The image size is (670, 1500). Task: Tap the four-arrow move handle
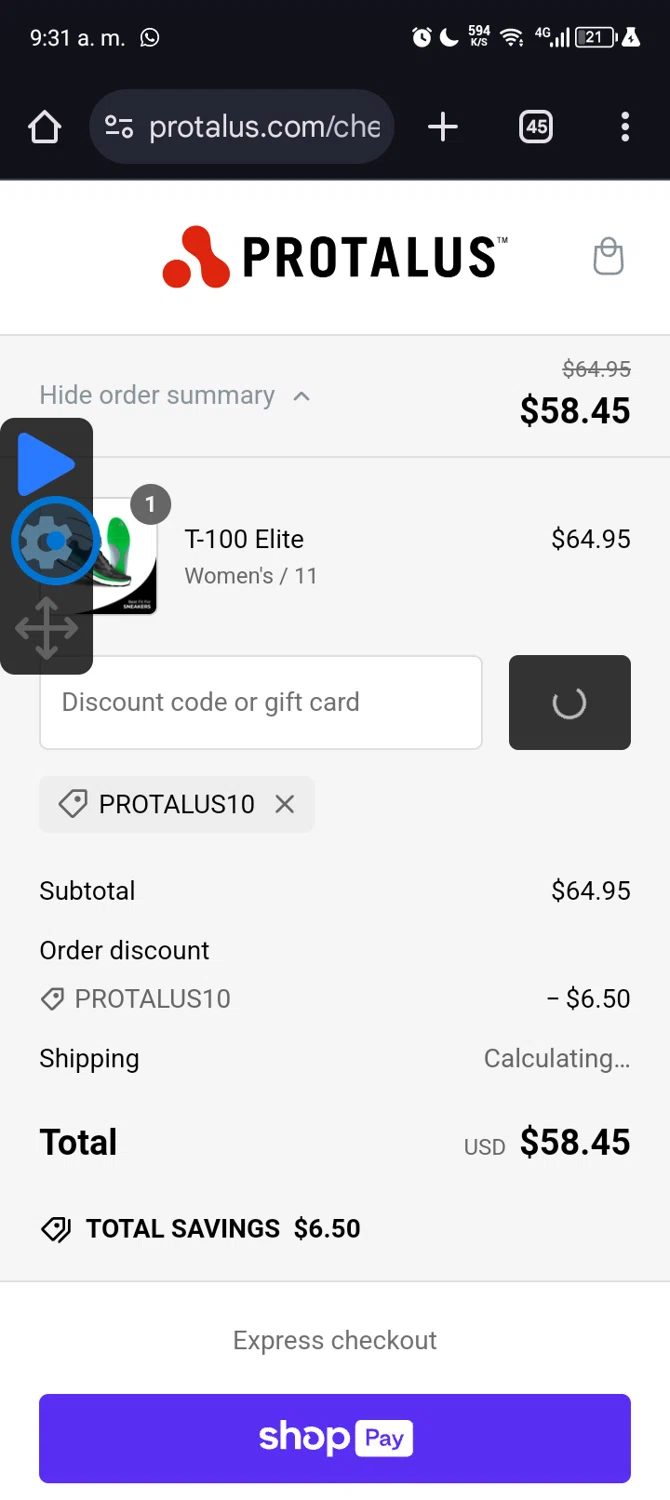click(46, 628)
